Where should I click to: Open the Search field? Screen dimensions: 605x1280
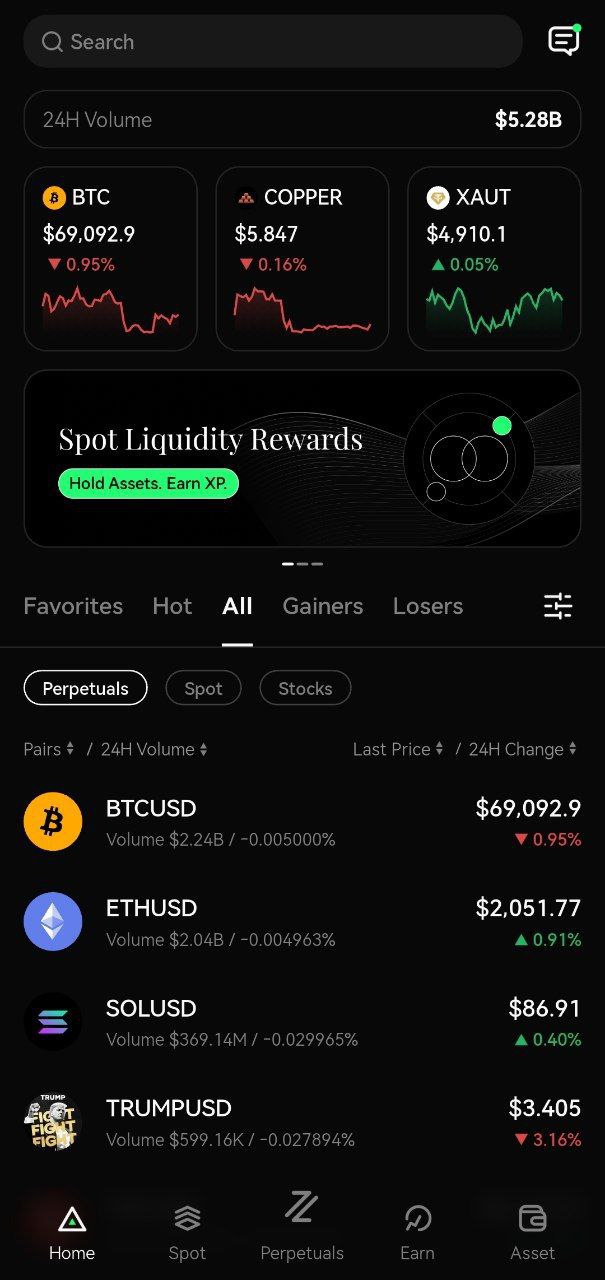272,42
